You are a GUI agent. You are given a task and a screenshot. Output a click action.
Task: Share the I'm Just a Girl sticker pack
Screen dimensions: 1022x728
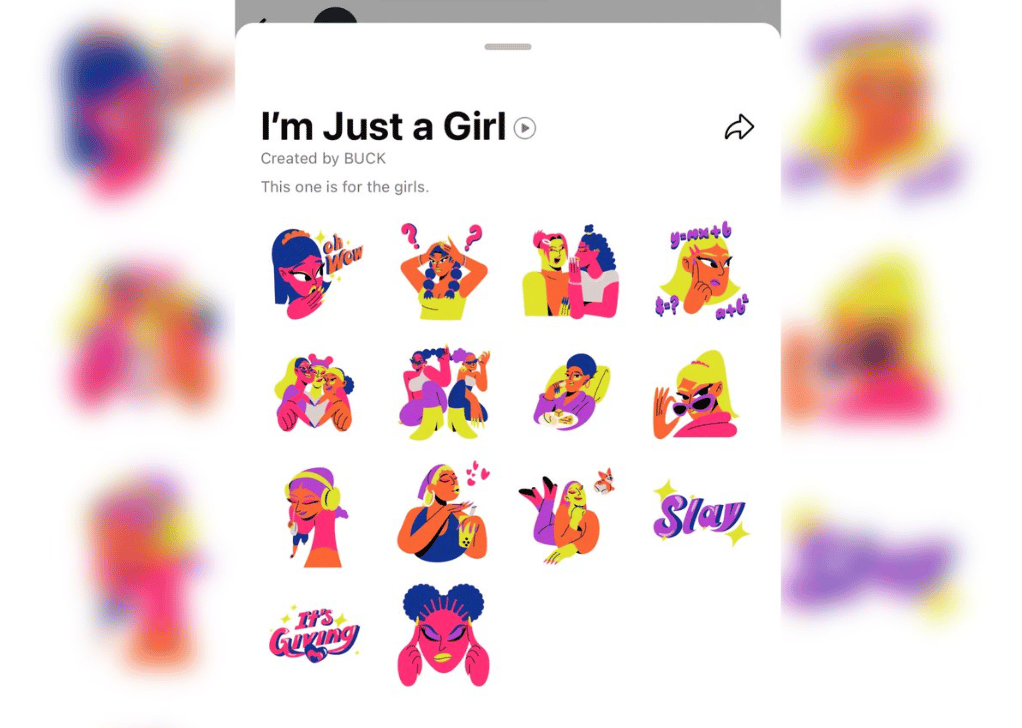(x=739, y=127)
